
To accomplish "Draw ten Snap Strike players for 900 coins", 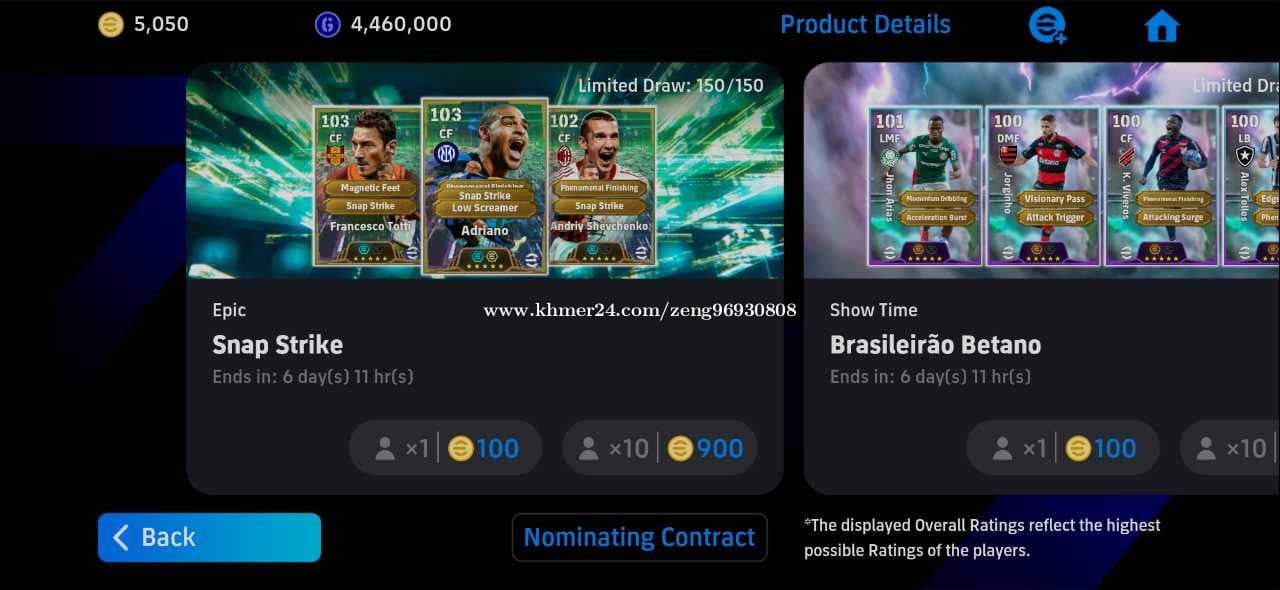I will click(x=660, y=448).
